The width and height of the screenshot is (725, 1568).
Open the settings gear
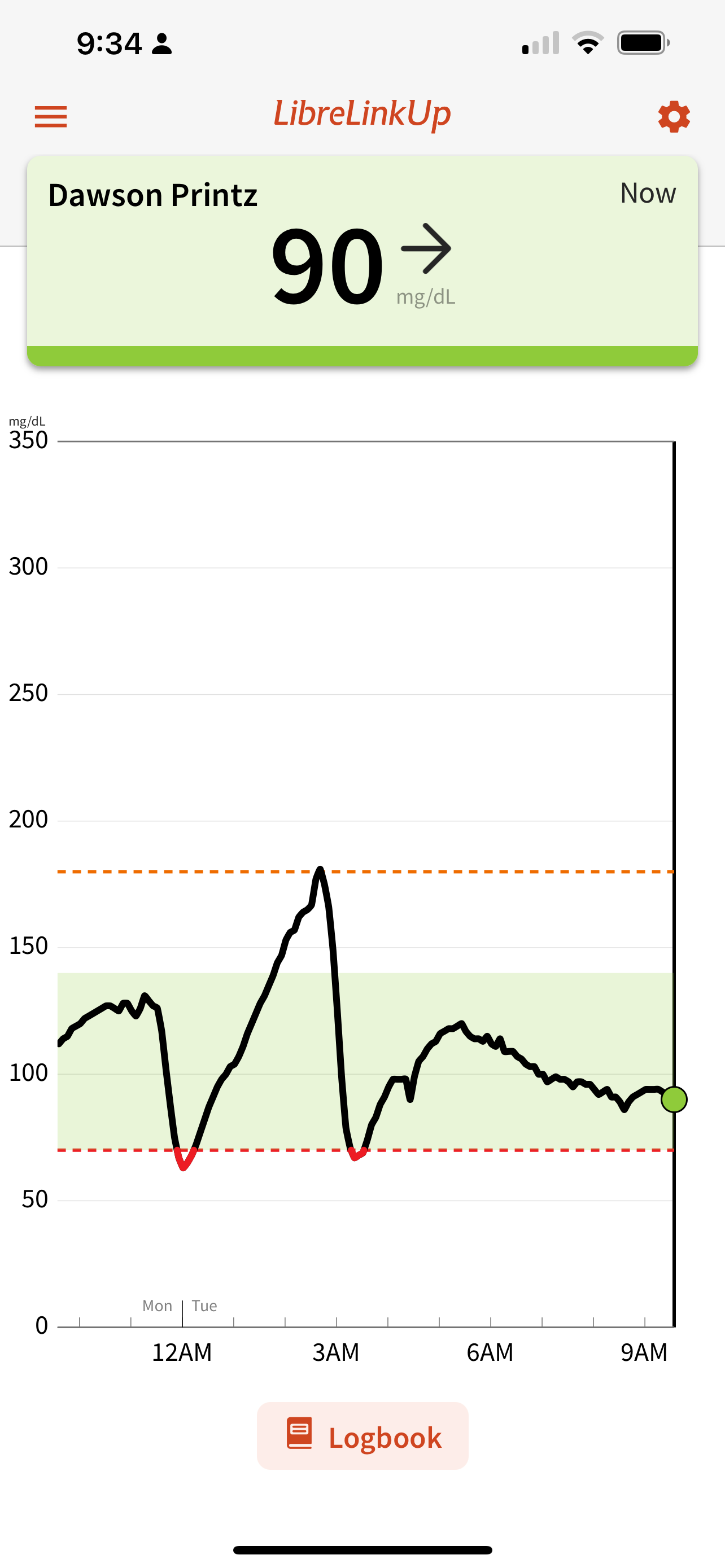[x=674, y=116]
